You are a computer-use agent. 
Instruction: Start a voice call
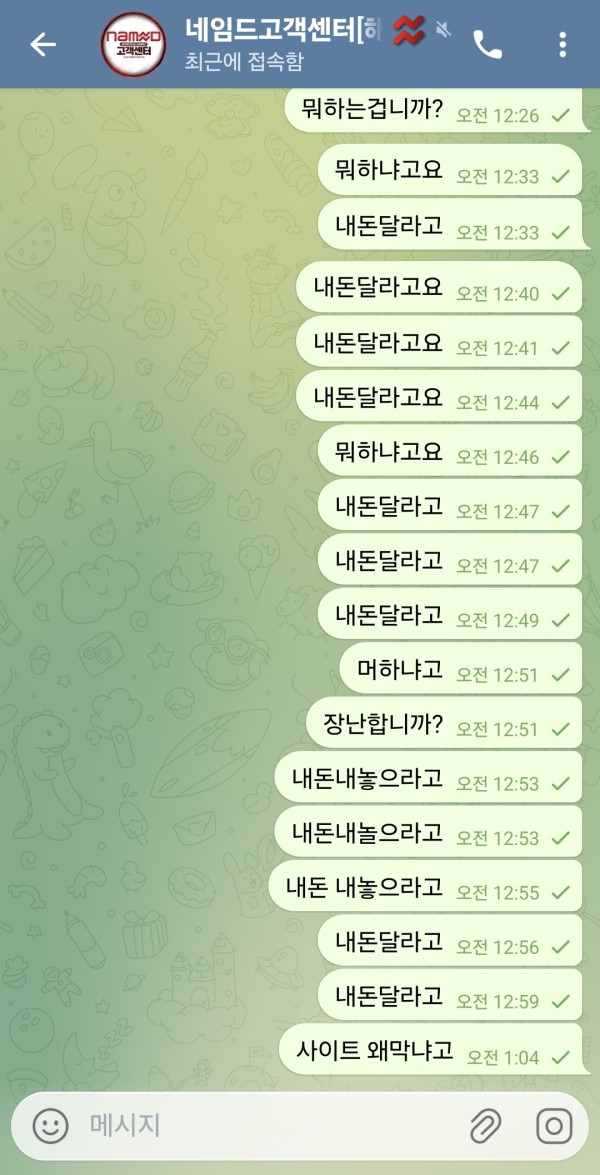click(x=488, y=44)
